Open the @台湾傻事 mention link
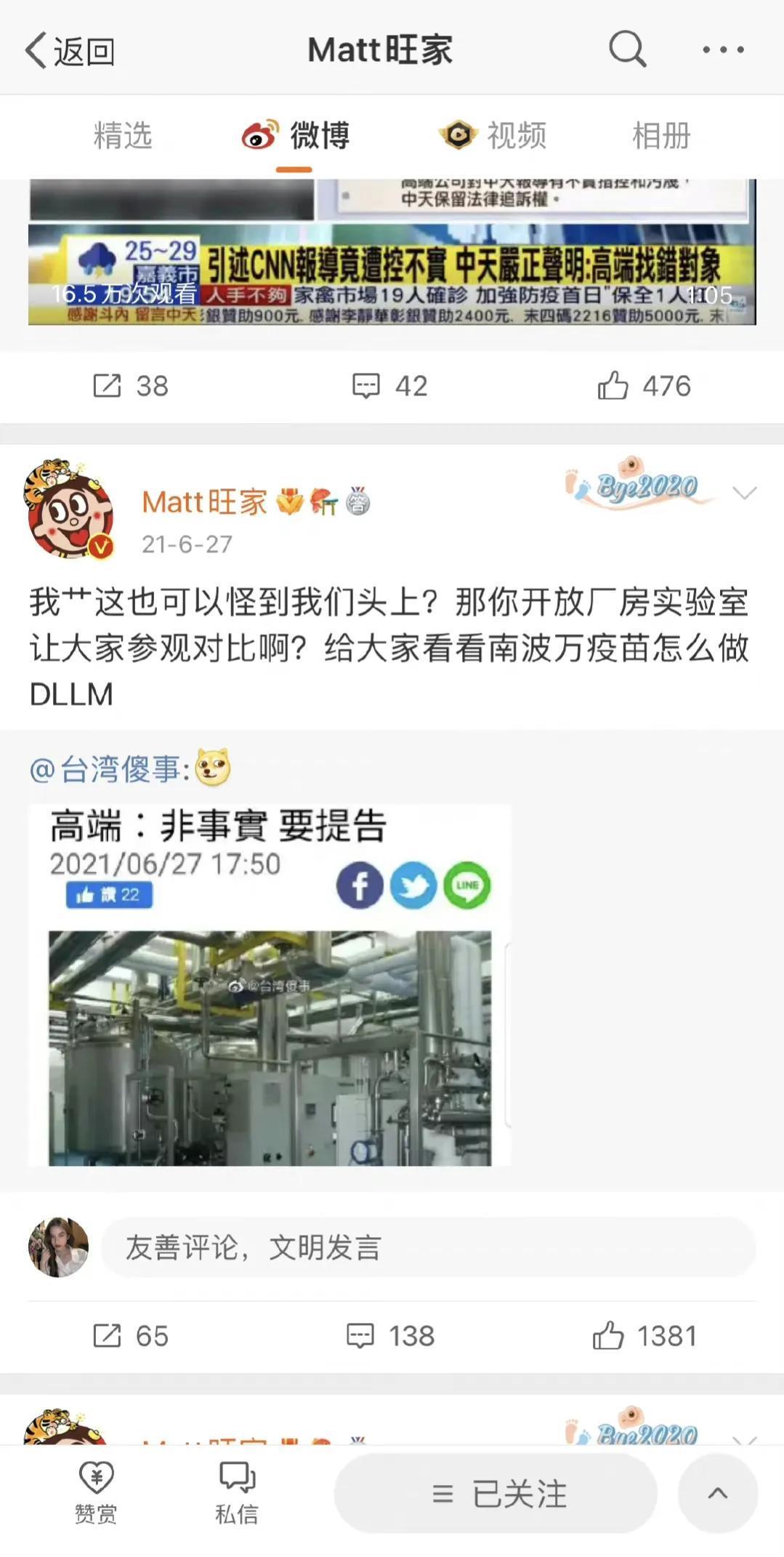Image resolution: width=784 pixels, height=1557 pixels. point(109,769)
